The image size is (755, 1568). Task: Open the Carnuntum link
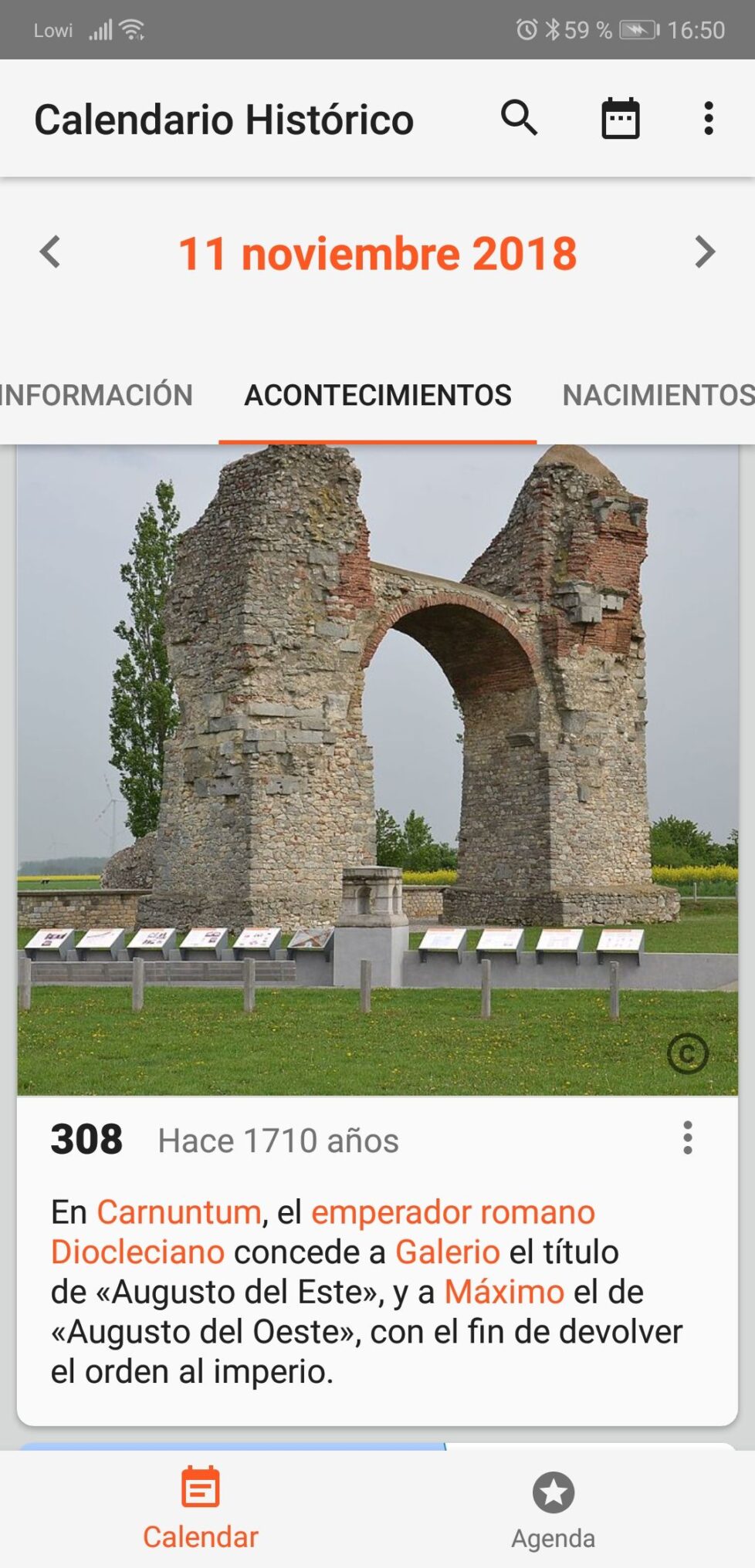click(179, 1212)
